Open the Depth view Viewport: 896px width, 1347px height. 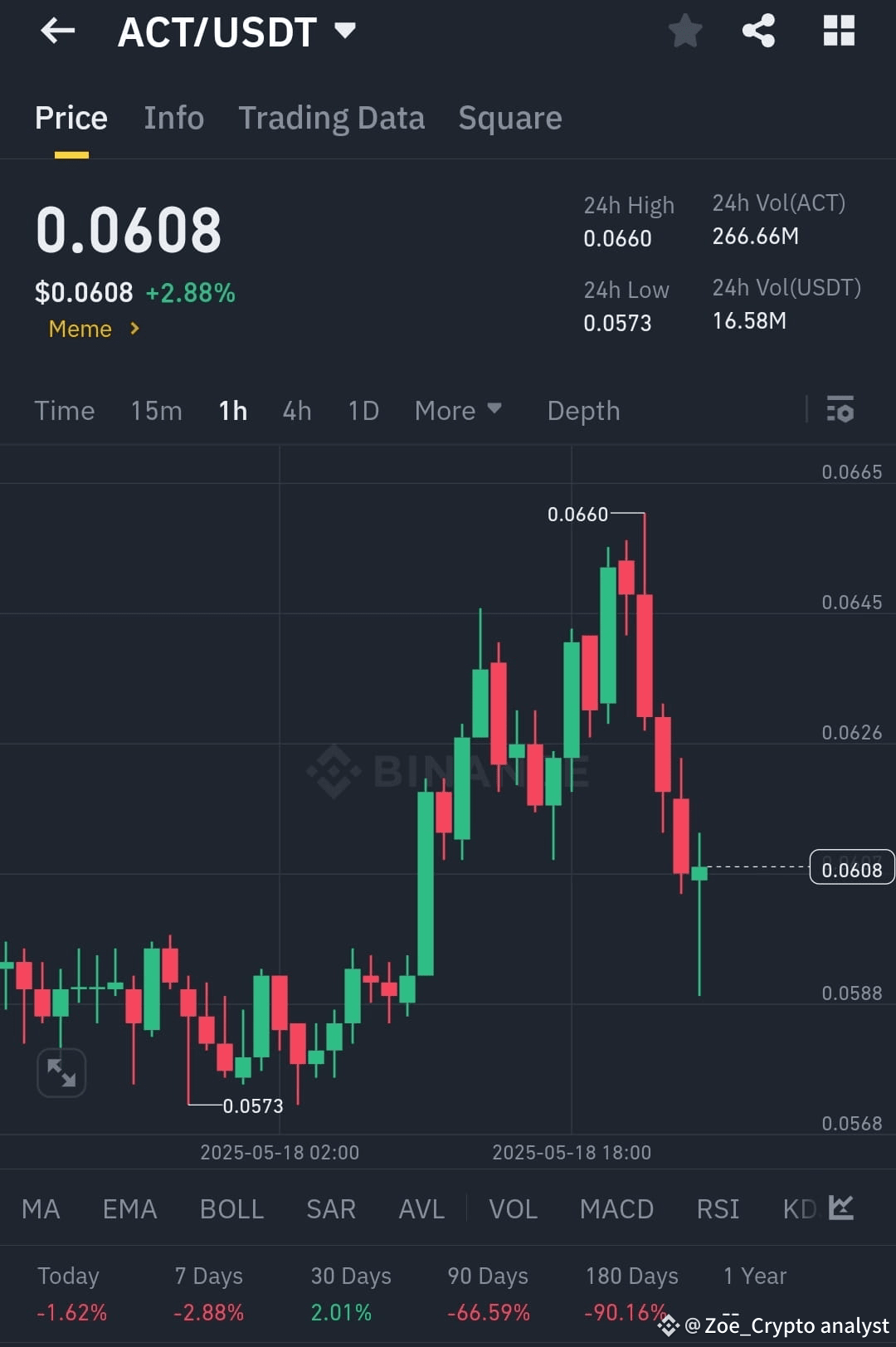pyautogui.click(x=582, y=410)
